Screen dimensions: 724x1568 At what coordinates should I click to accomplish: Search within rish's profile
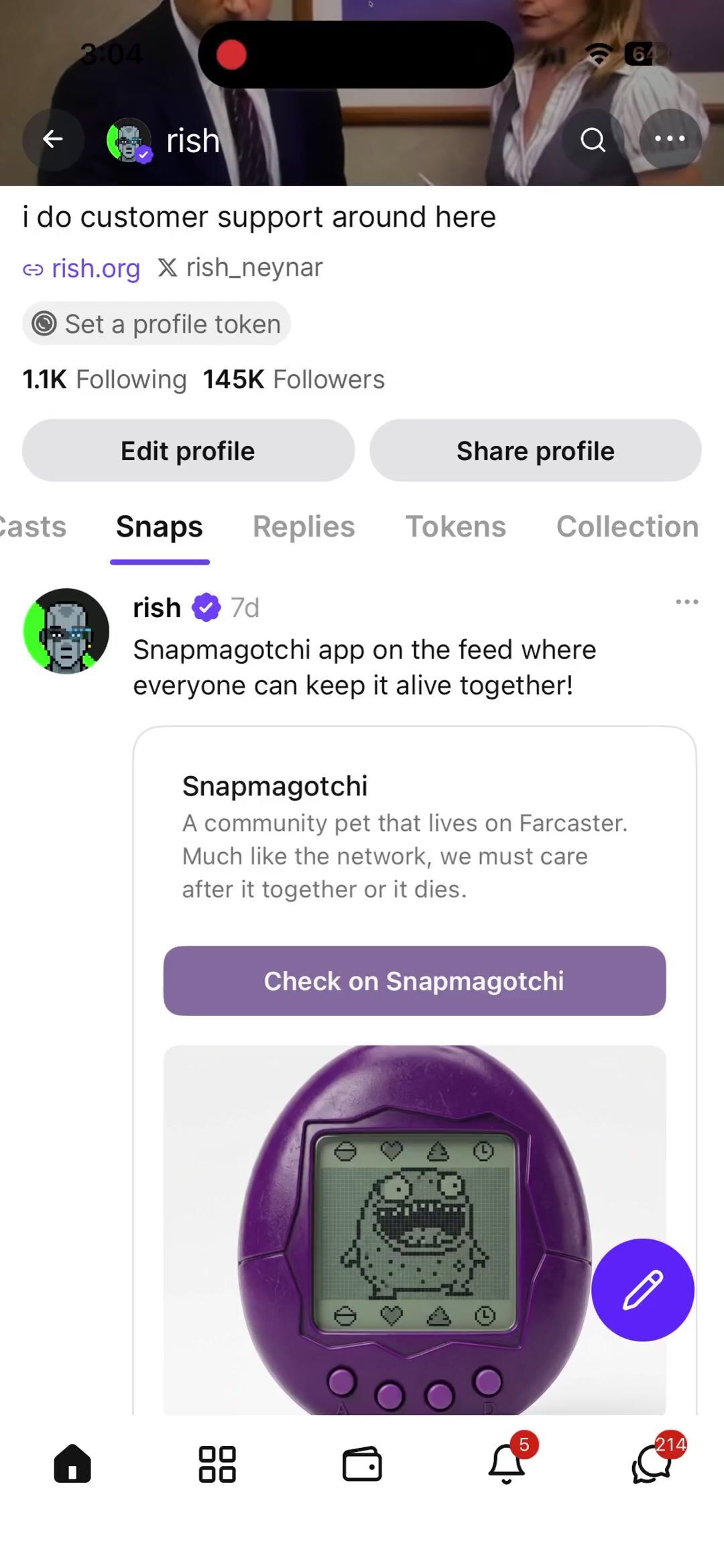click(x=593, y=139)
